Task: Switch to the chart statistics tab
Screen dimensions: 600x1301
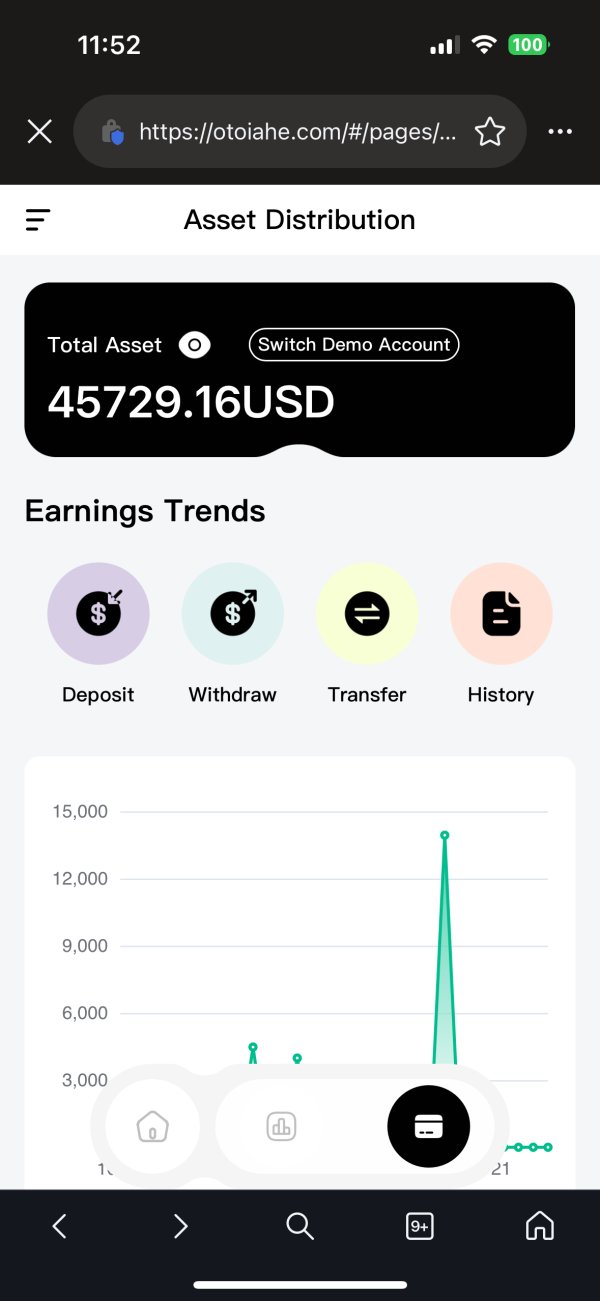Action: click(x=281, y=1126)
